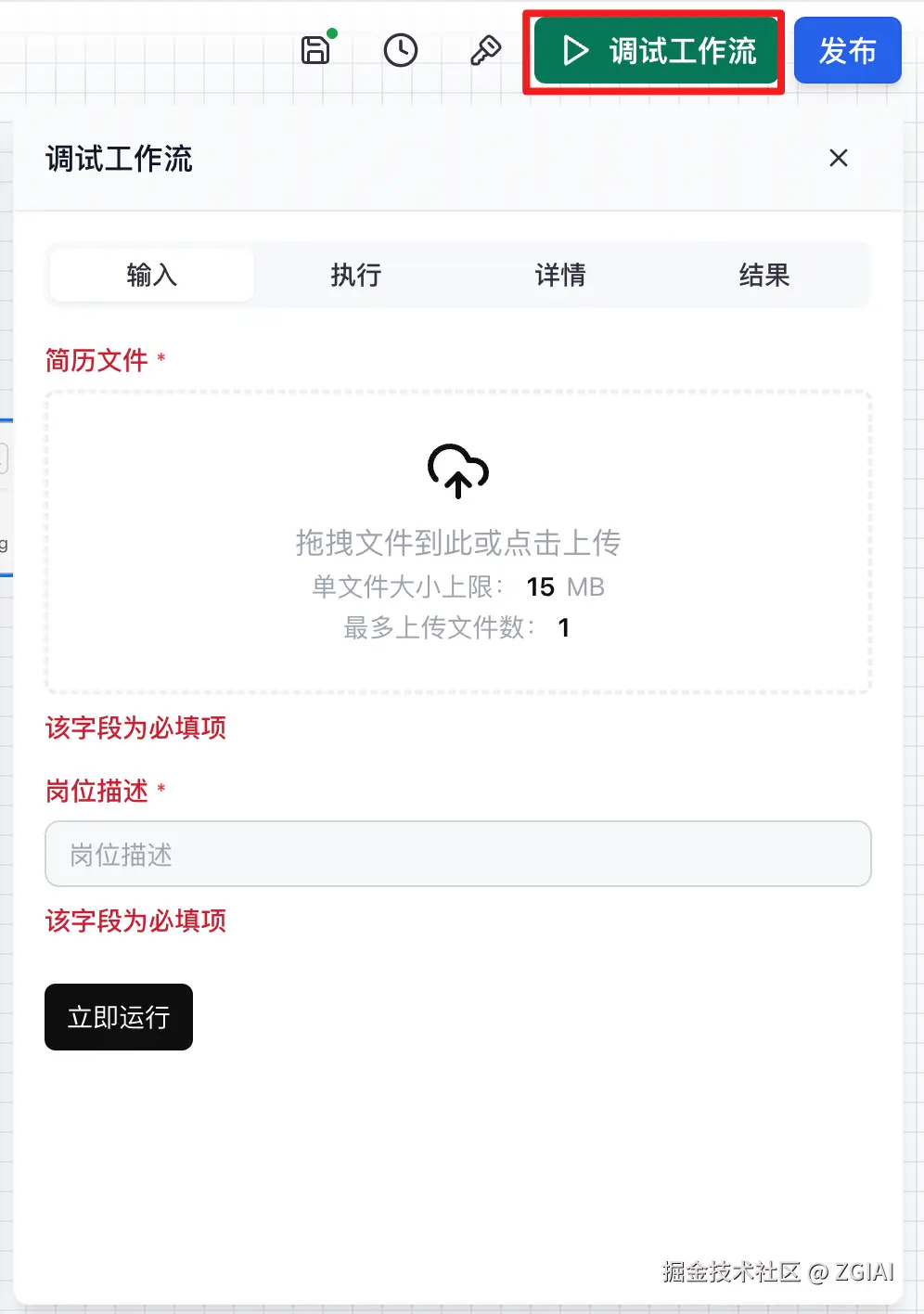Switch to the 执行 tab
The image size is (924, 1314).
[356, 276]
